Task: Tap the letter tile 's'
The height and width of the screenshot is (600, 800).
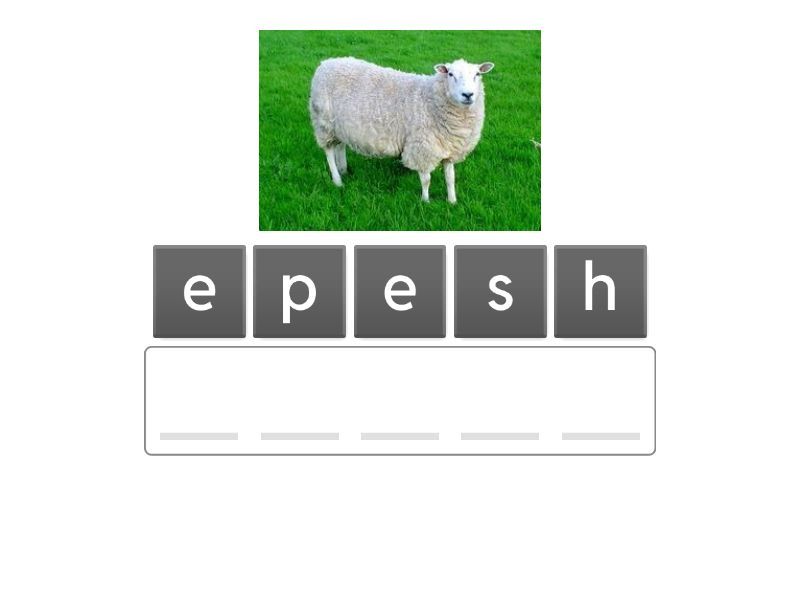Action: [500, 291]
